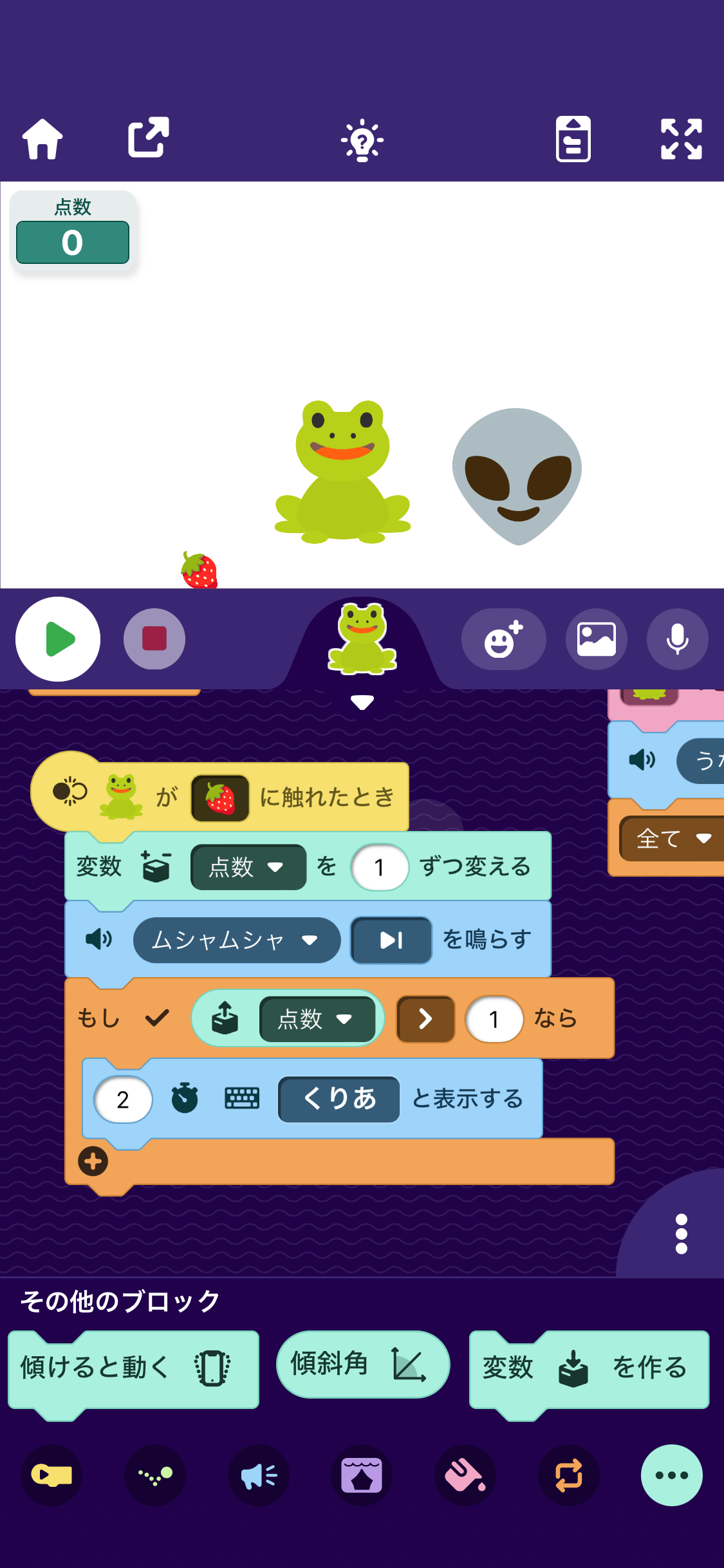
Task: Add a new character sprite
Action: [503, 639]
